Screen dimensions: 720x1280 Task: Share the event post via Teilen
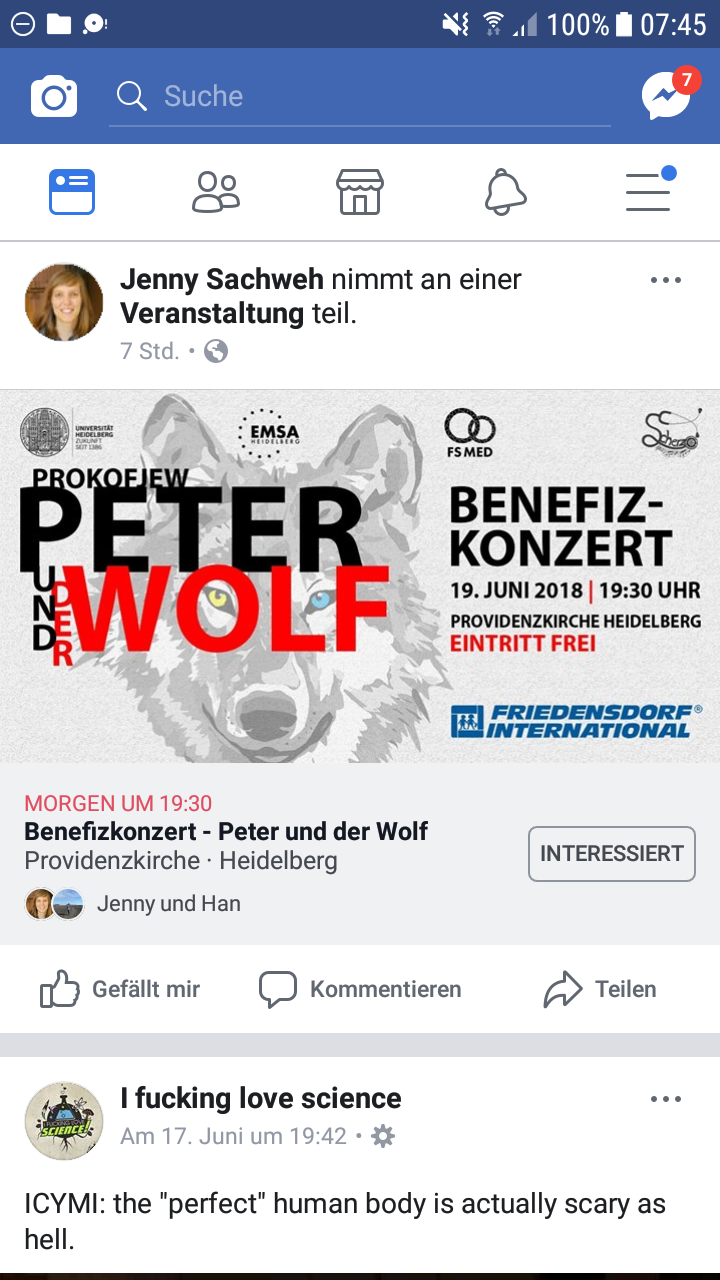600,990
